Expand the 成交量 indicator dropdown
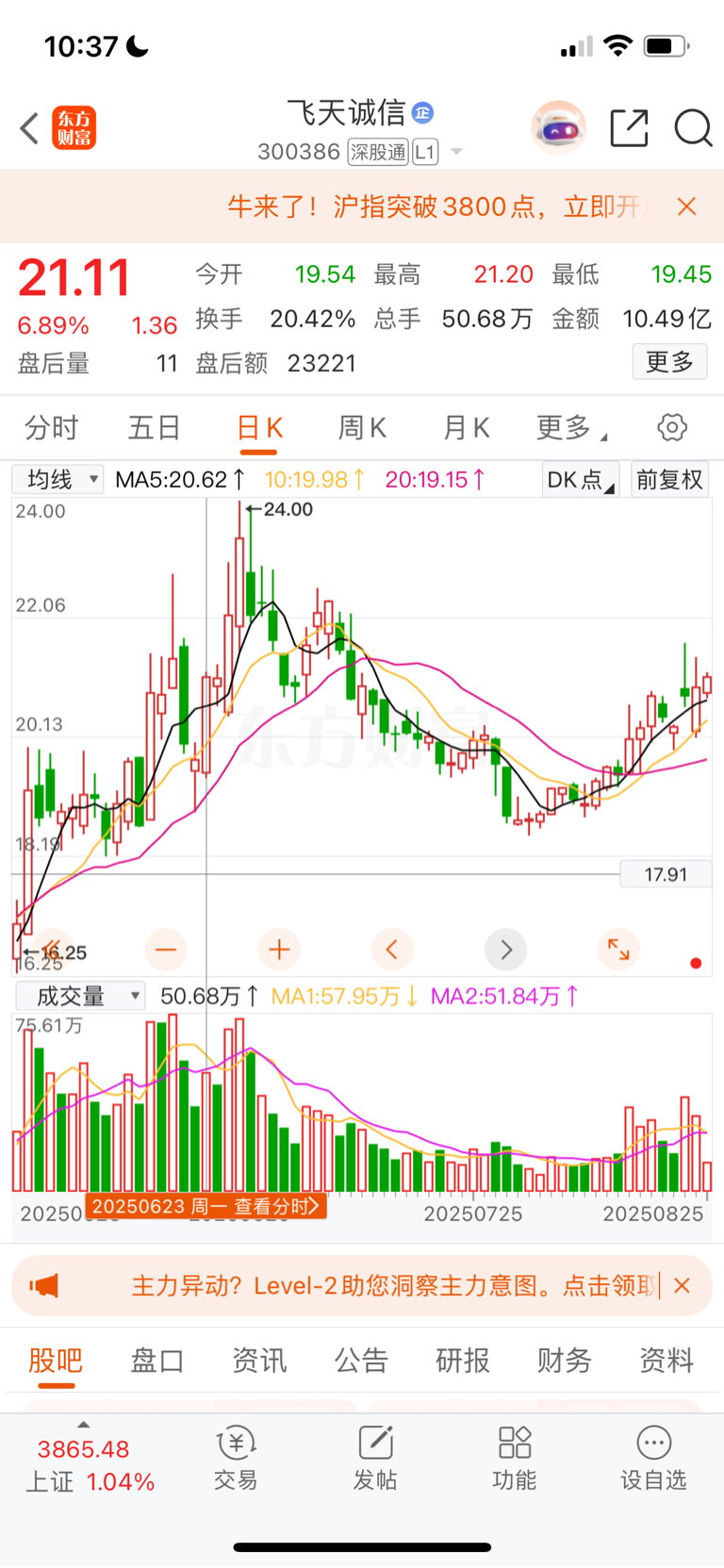Viewport: 724px width, 1568px height. (x=80, y=996)
